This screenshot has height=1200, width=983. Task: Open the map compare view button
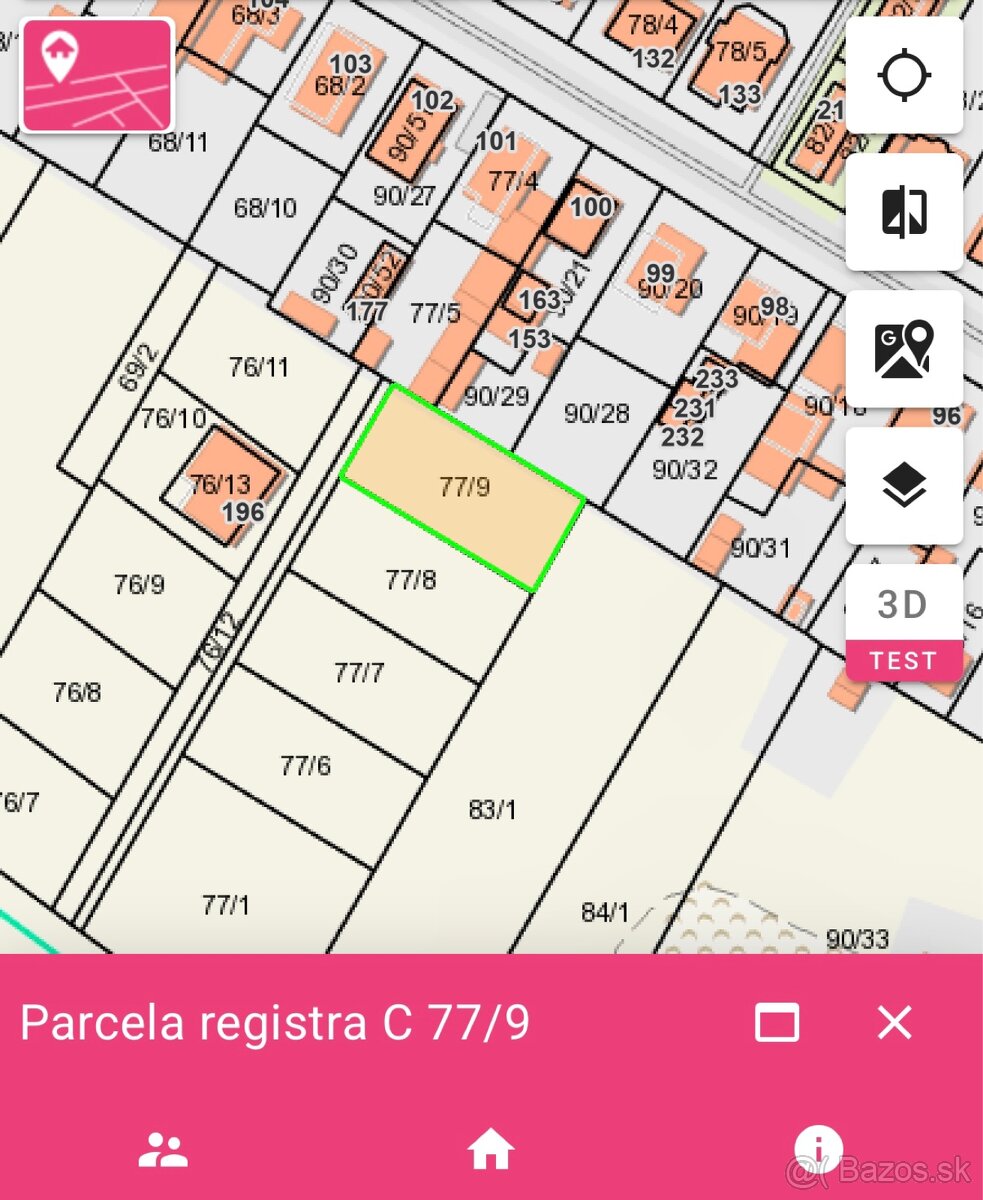(904, 212)
